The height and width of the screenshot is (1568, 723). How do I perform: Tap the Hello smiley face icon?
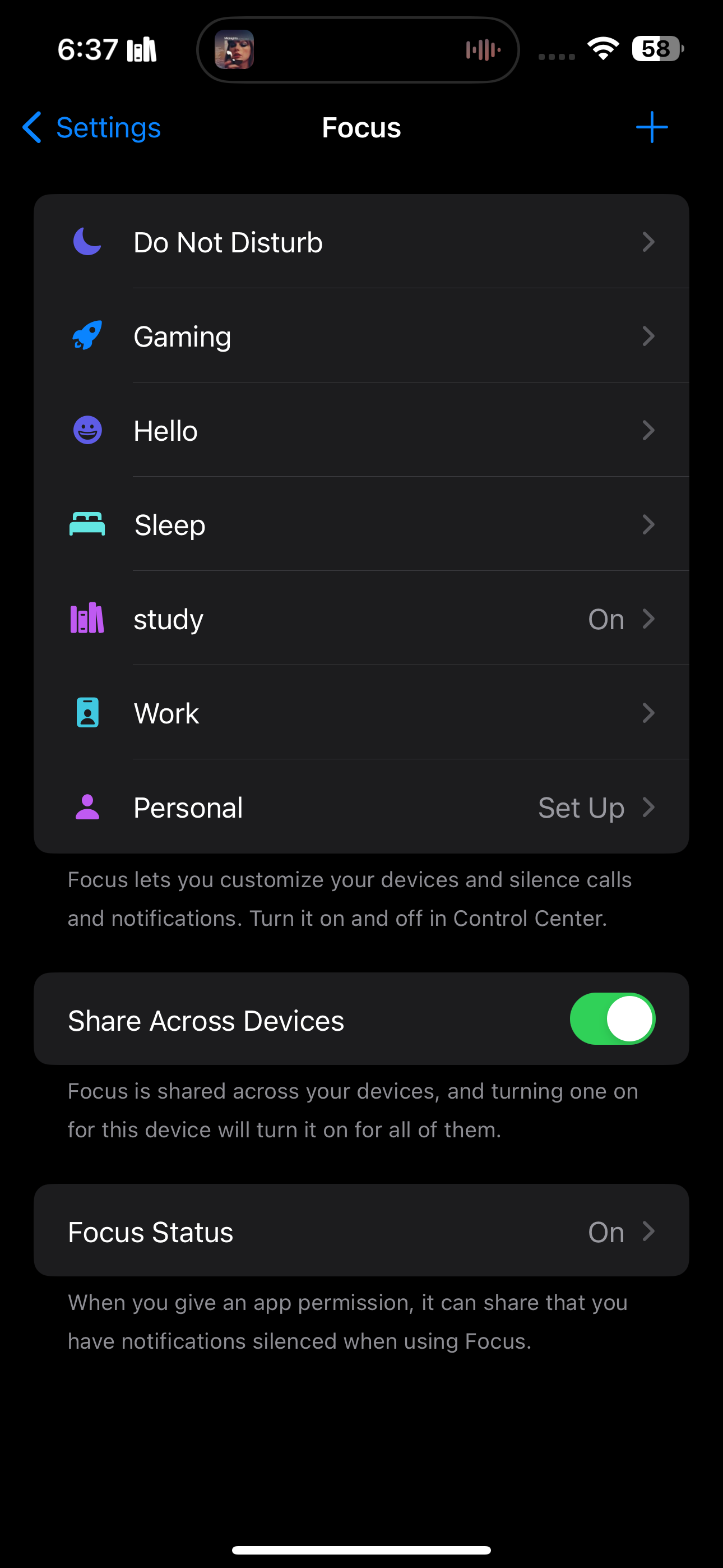point(87,430)
